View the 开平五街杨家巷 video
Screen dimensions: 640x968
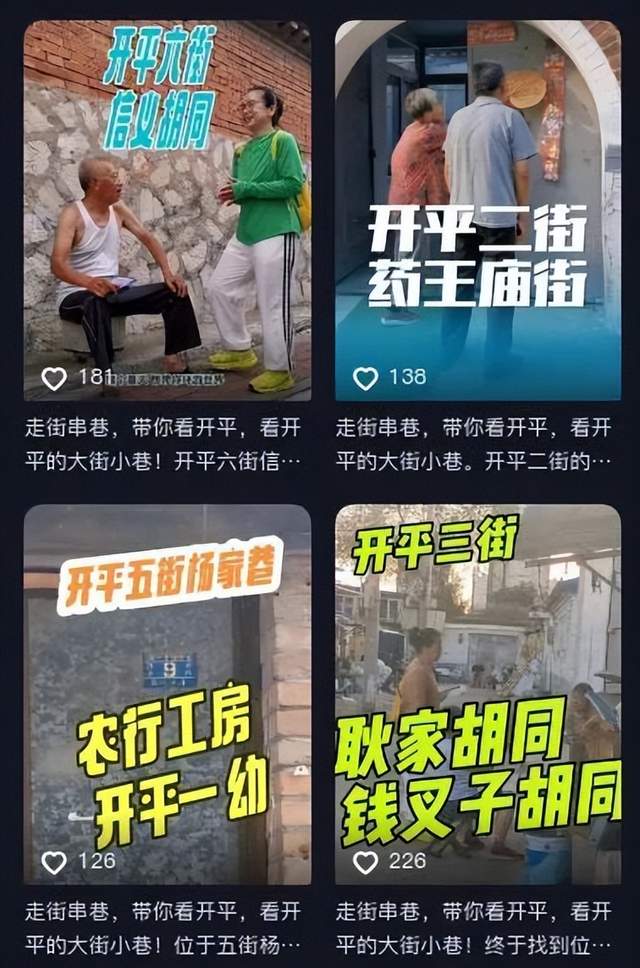click(167, 694)
